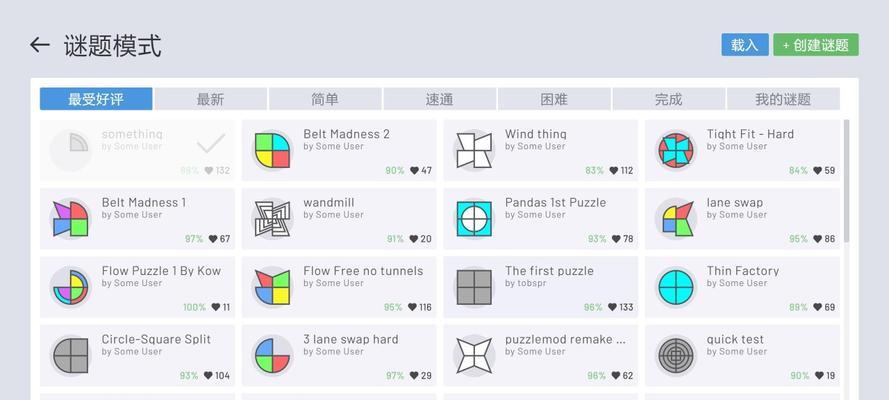Select the 速通 tab

[439, 99]
